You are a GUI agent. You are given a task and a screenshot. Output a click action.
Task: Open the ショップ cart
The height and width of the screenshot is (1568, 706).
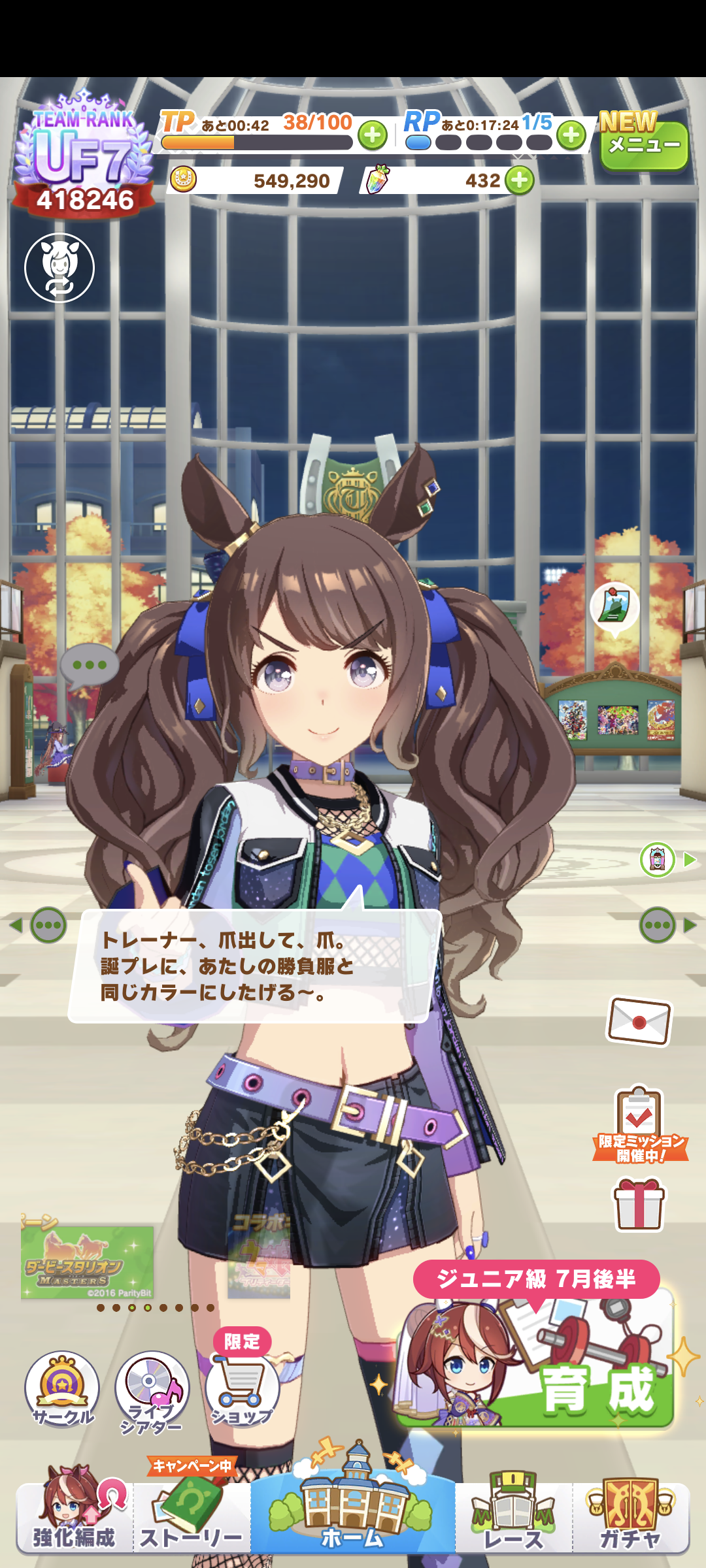click(x=242, y=1388)
